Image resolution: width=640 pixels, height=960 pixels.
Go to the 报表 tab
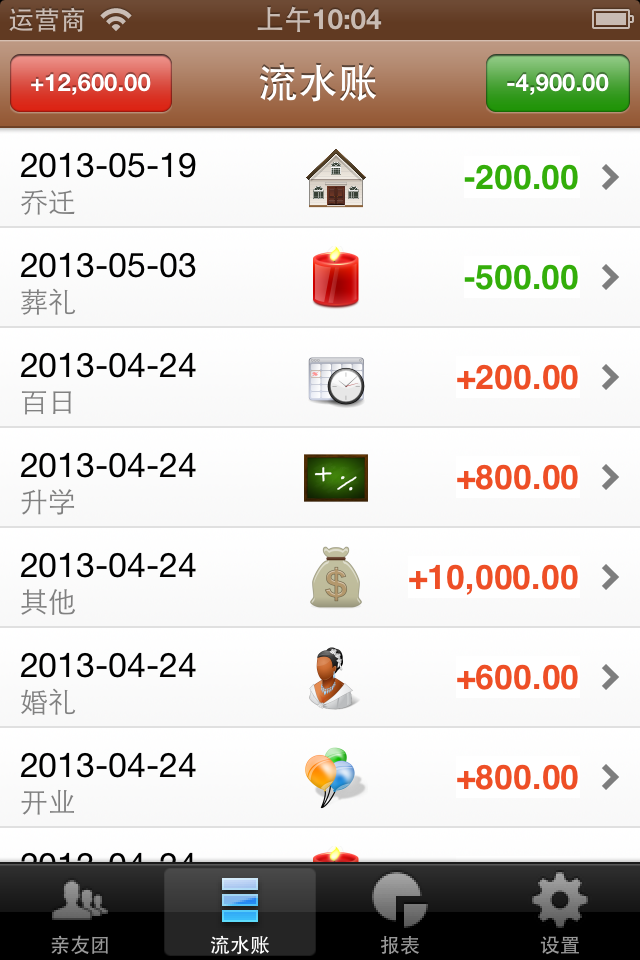click(400, 912)
